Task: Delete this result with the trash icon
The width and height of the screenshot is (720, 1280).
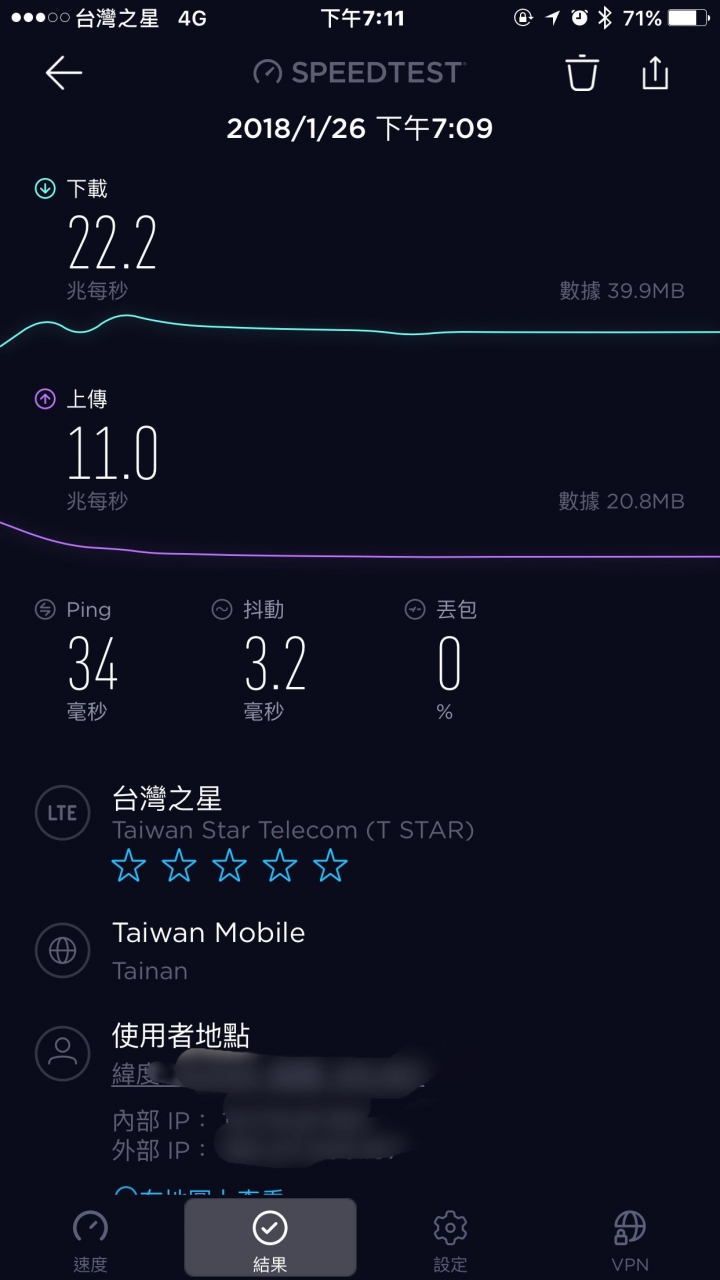Action: [582, 73]
